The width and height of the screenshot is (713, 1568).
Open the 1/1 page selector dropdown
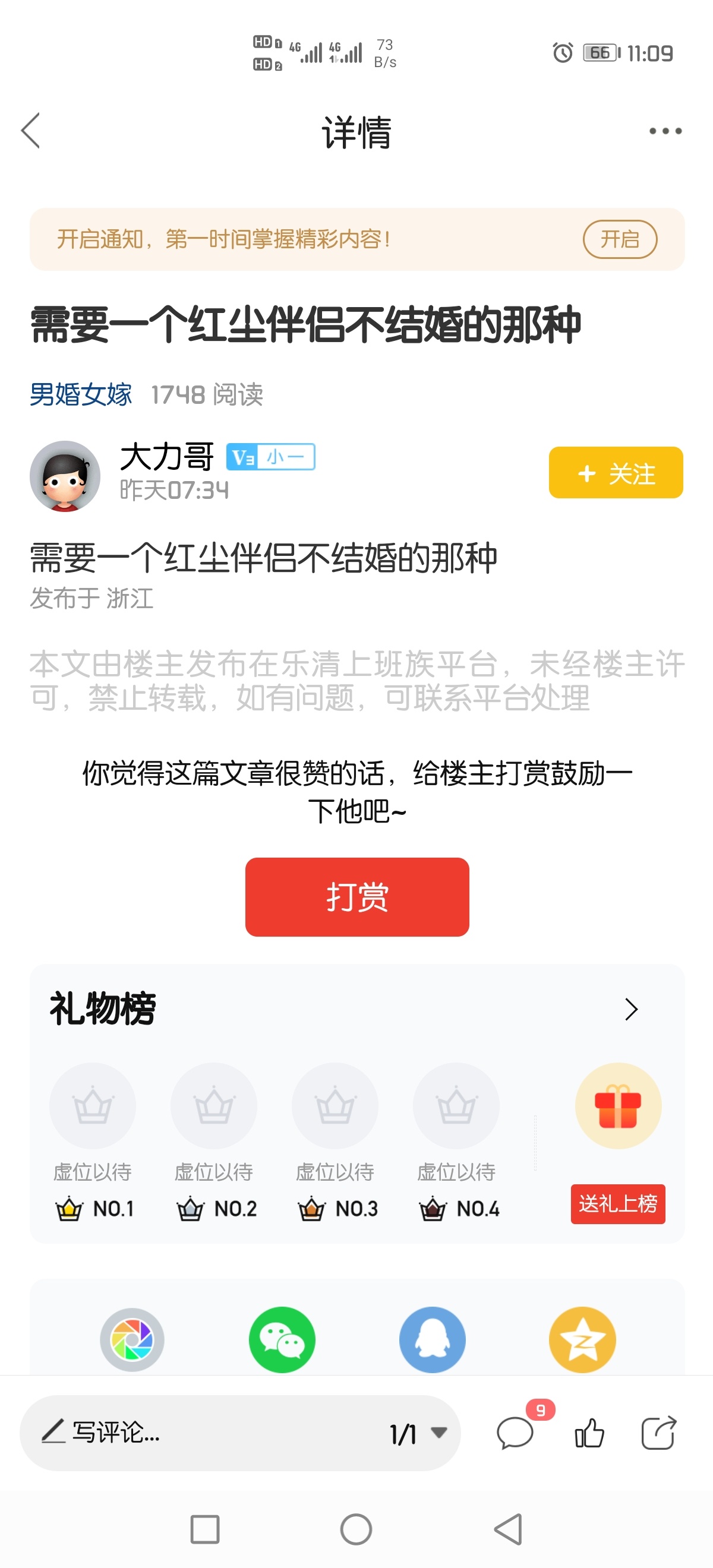pyautogui.click(x=418, y=1434)
